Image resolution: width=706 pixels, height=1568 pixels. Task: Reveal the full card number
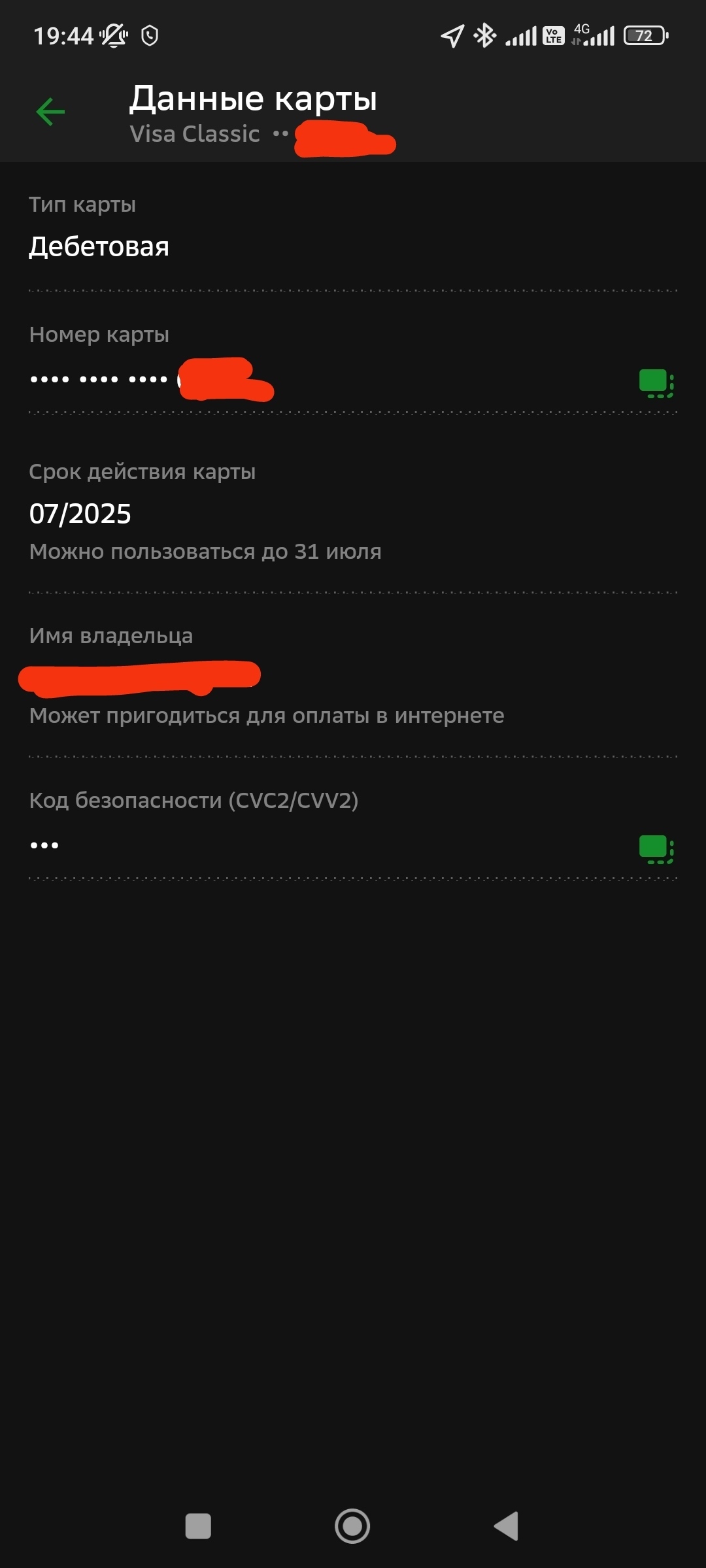pyautogui.click(x=656, y=384)
